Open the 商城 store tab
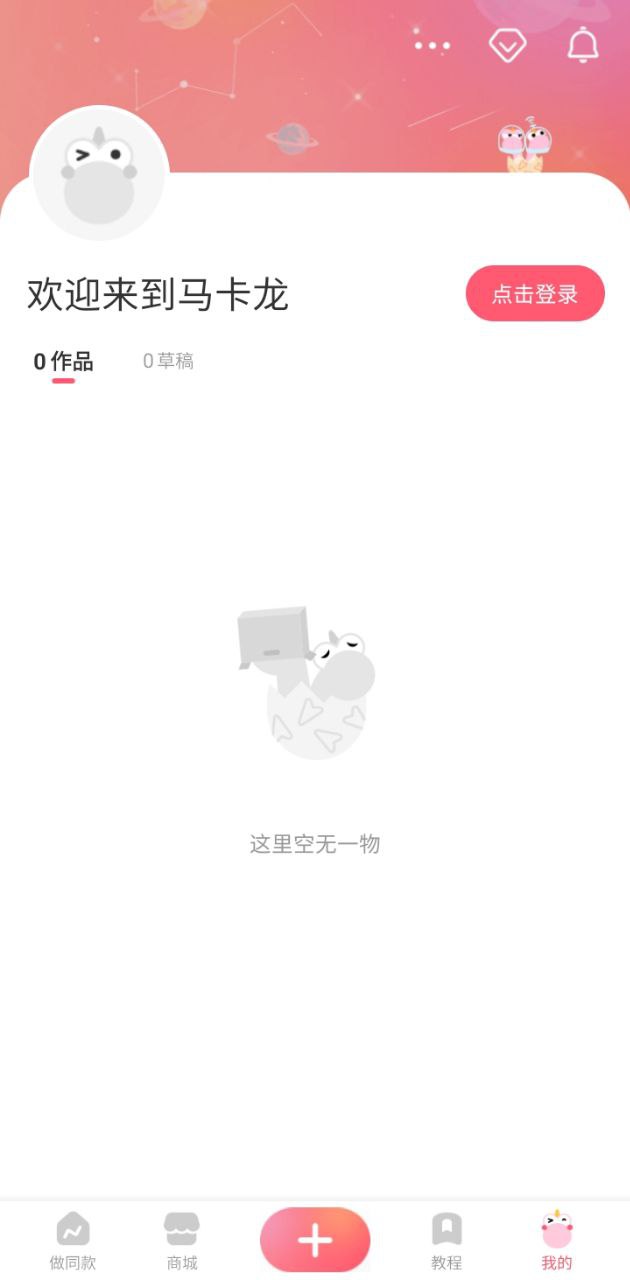 point(182,1241)
